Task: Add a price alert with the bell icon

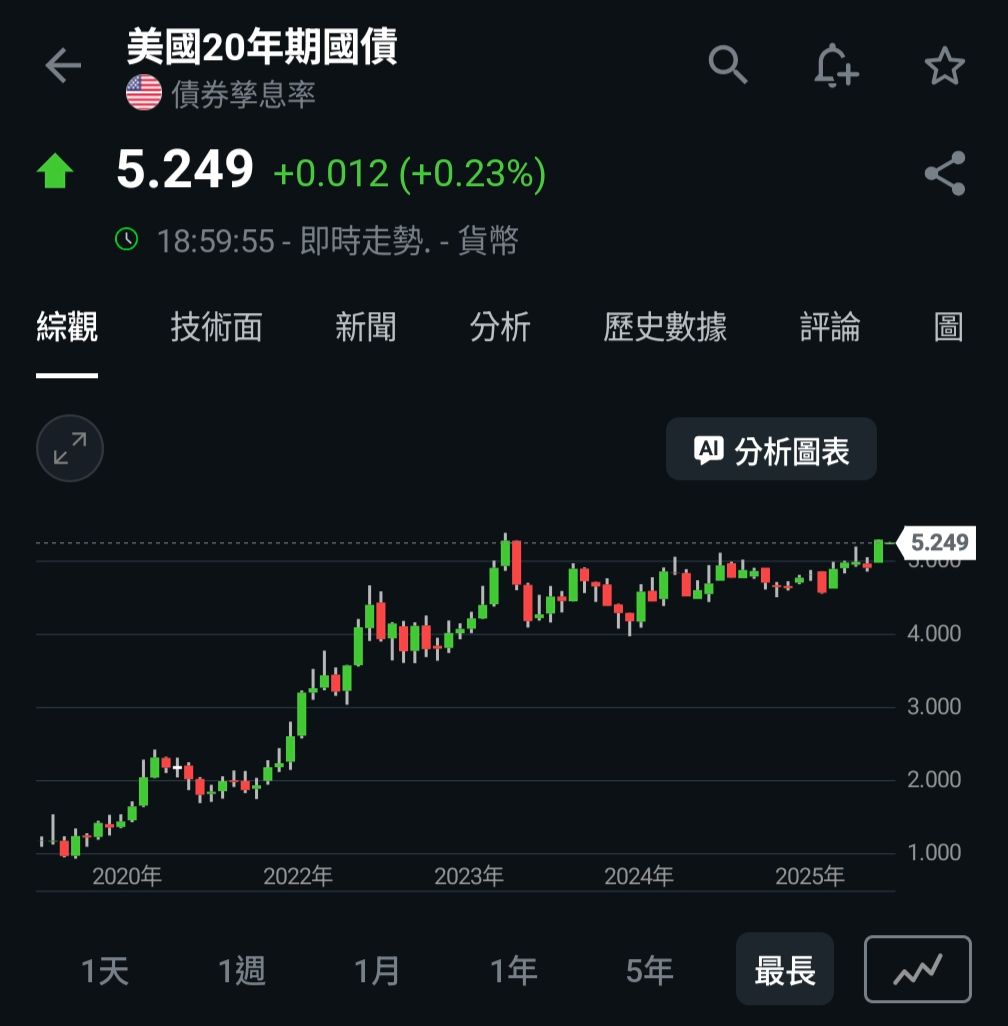Action: coord(836,65)
